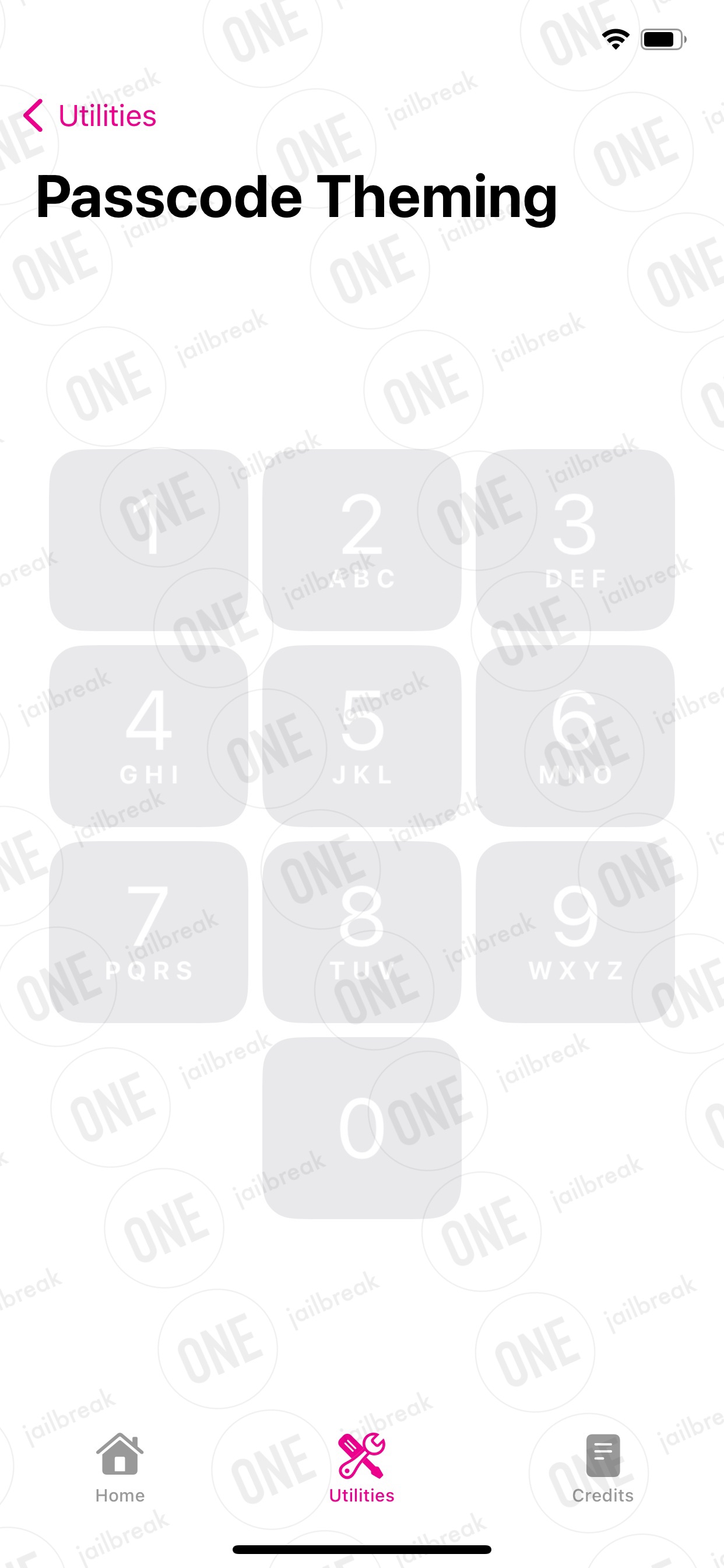The height and width of the screenshot is (1568, 724).
Task: Tap the passcode key 5 JKL
Action: click(362, 736)
